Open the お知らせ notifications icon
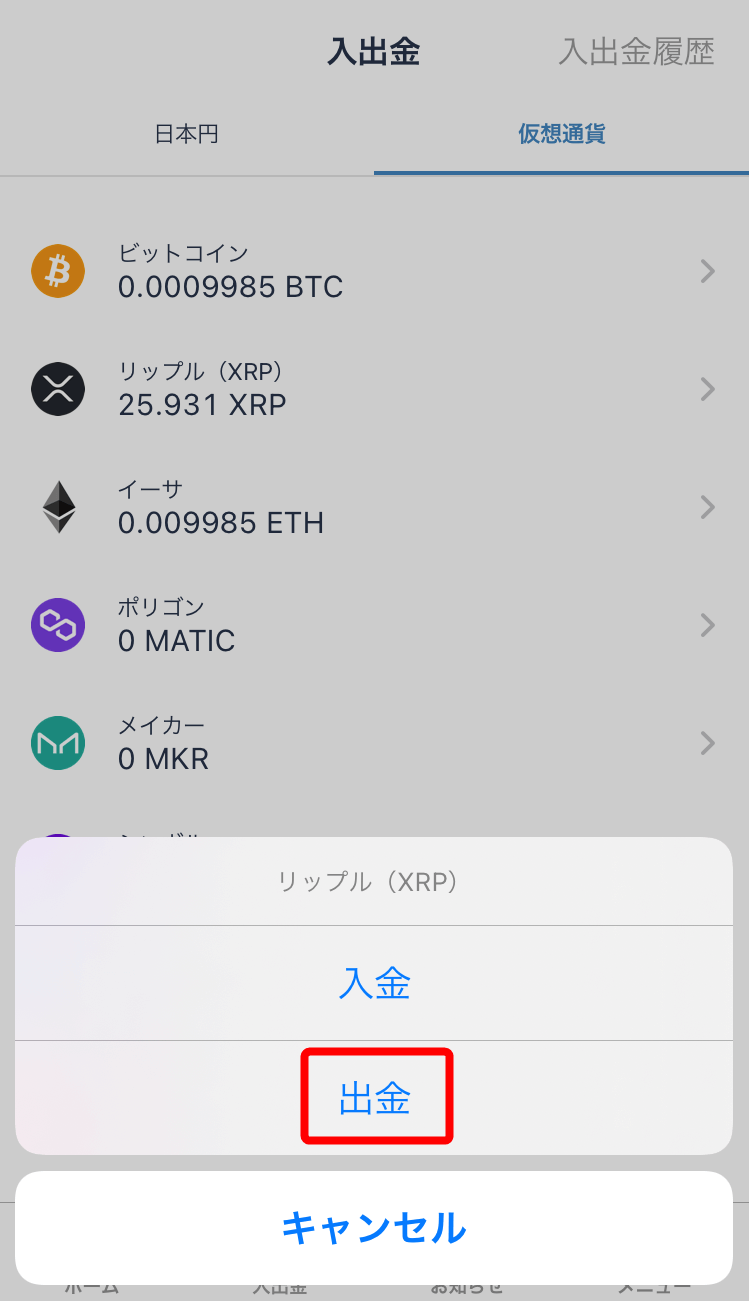 (x=467, y=1290)
